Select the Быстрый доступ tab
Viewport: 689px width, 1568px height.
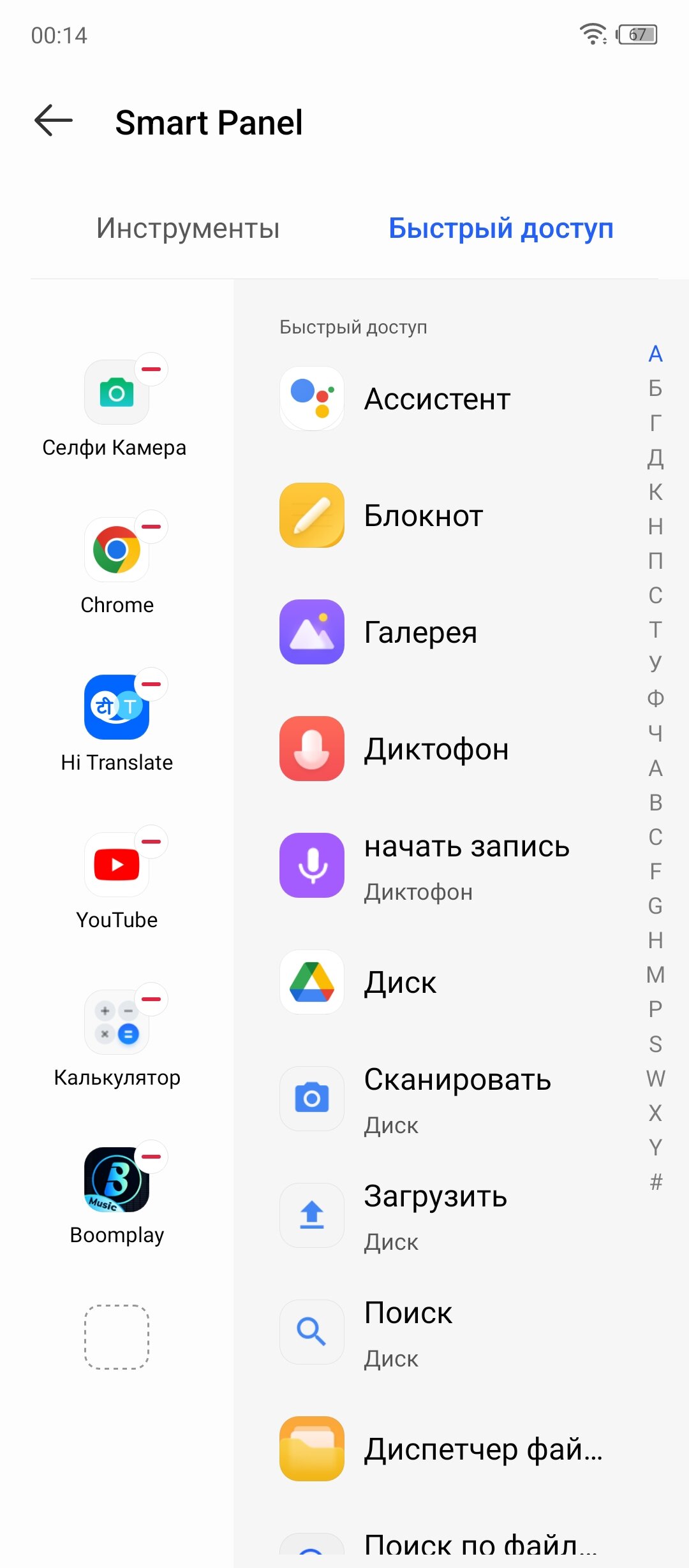tap(501, 228)
